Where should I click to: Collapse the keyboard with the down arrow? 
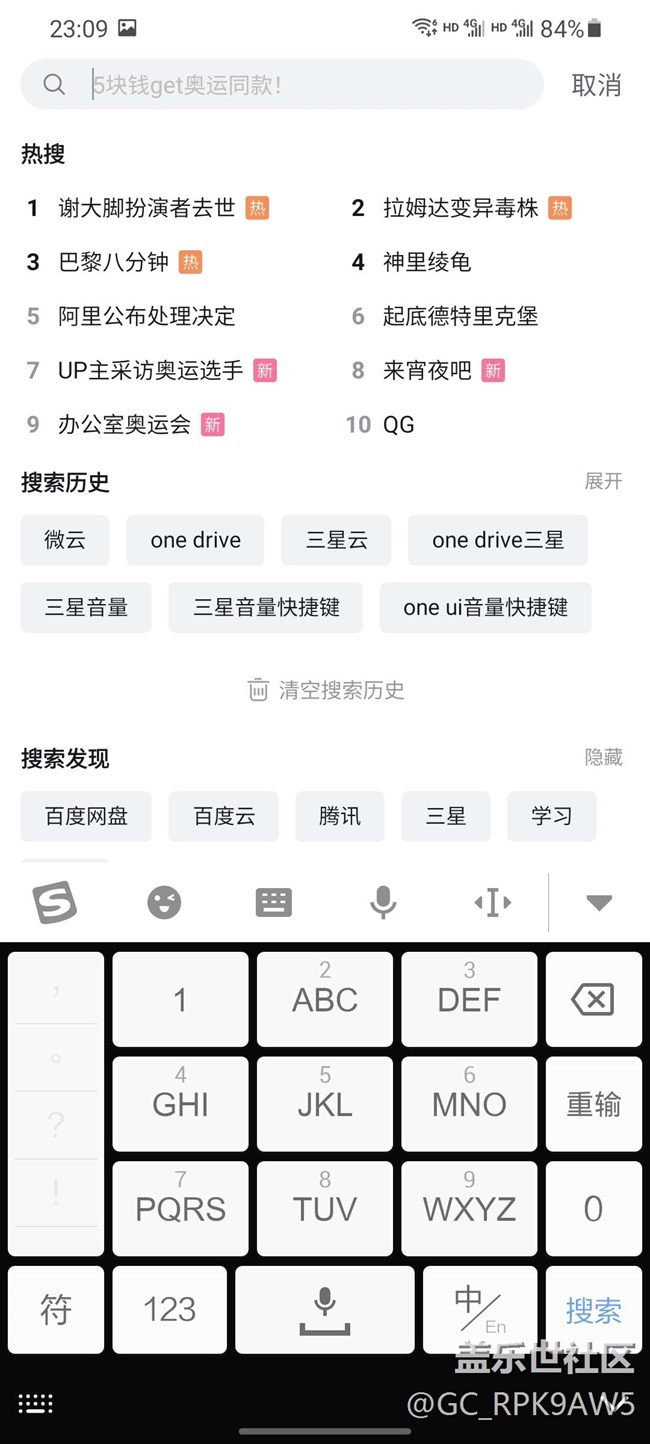tap(599, 903)
